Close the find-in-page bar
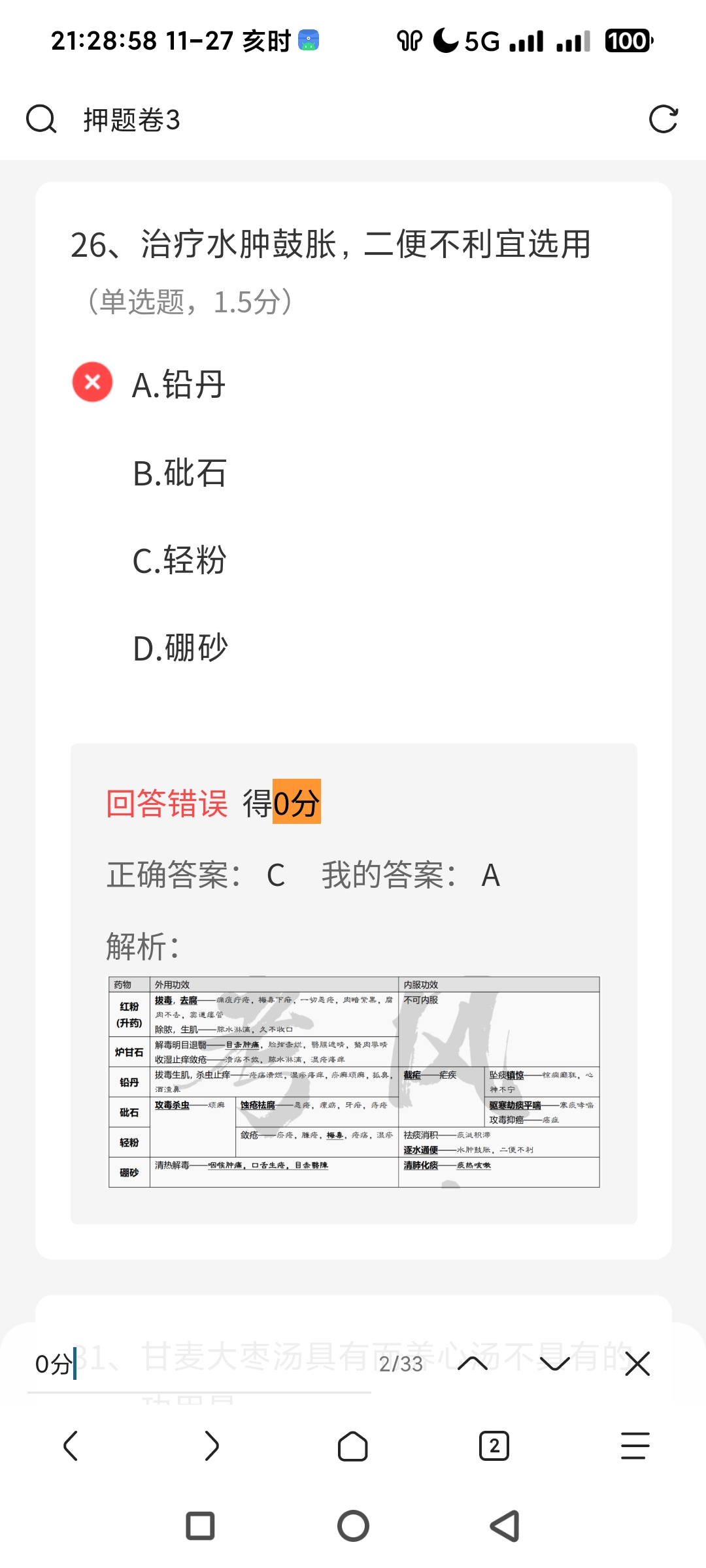 click(637, 1364)
